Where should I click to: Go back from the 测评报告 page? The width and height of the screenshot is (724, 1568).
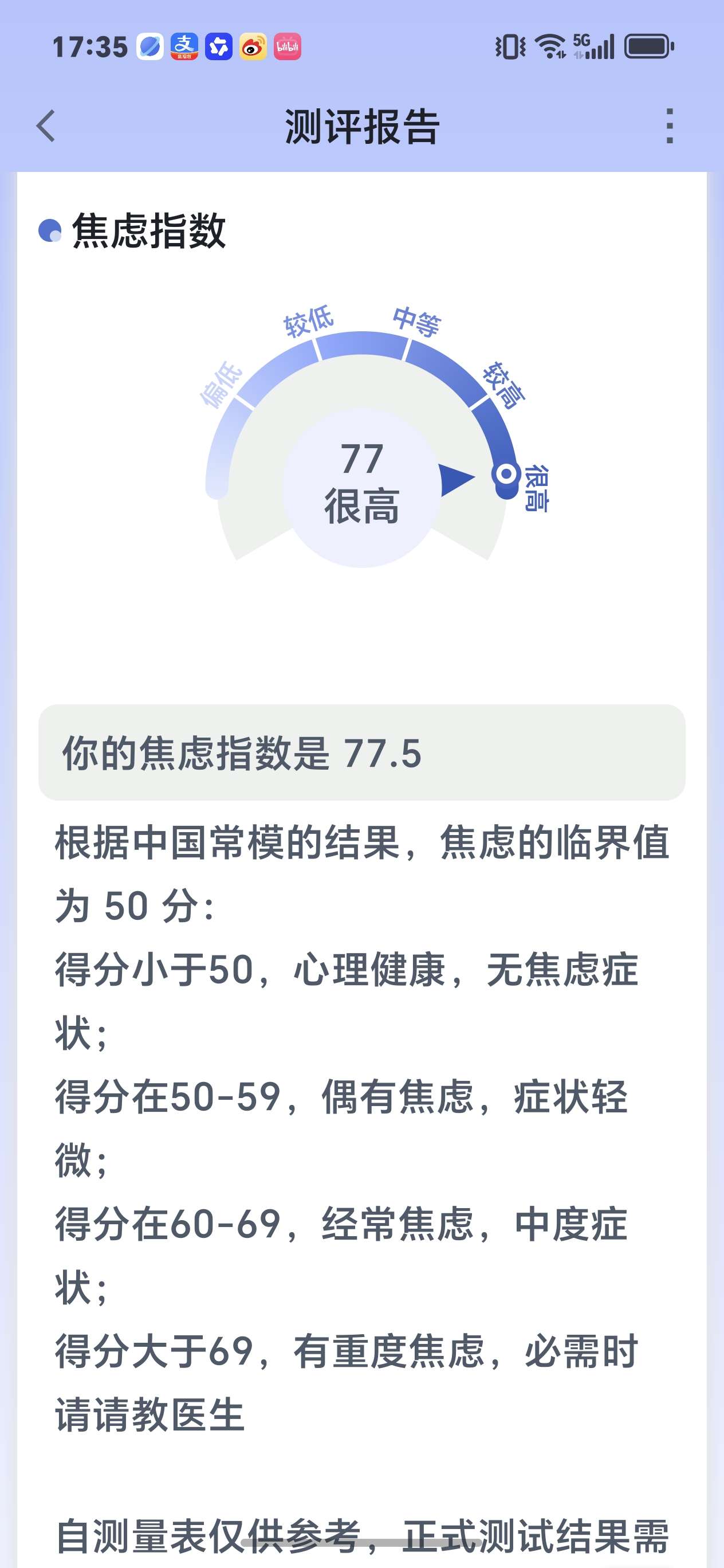(x=46, y=126)
